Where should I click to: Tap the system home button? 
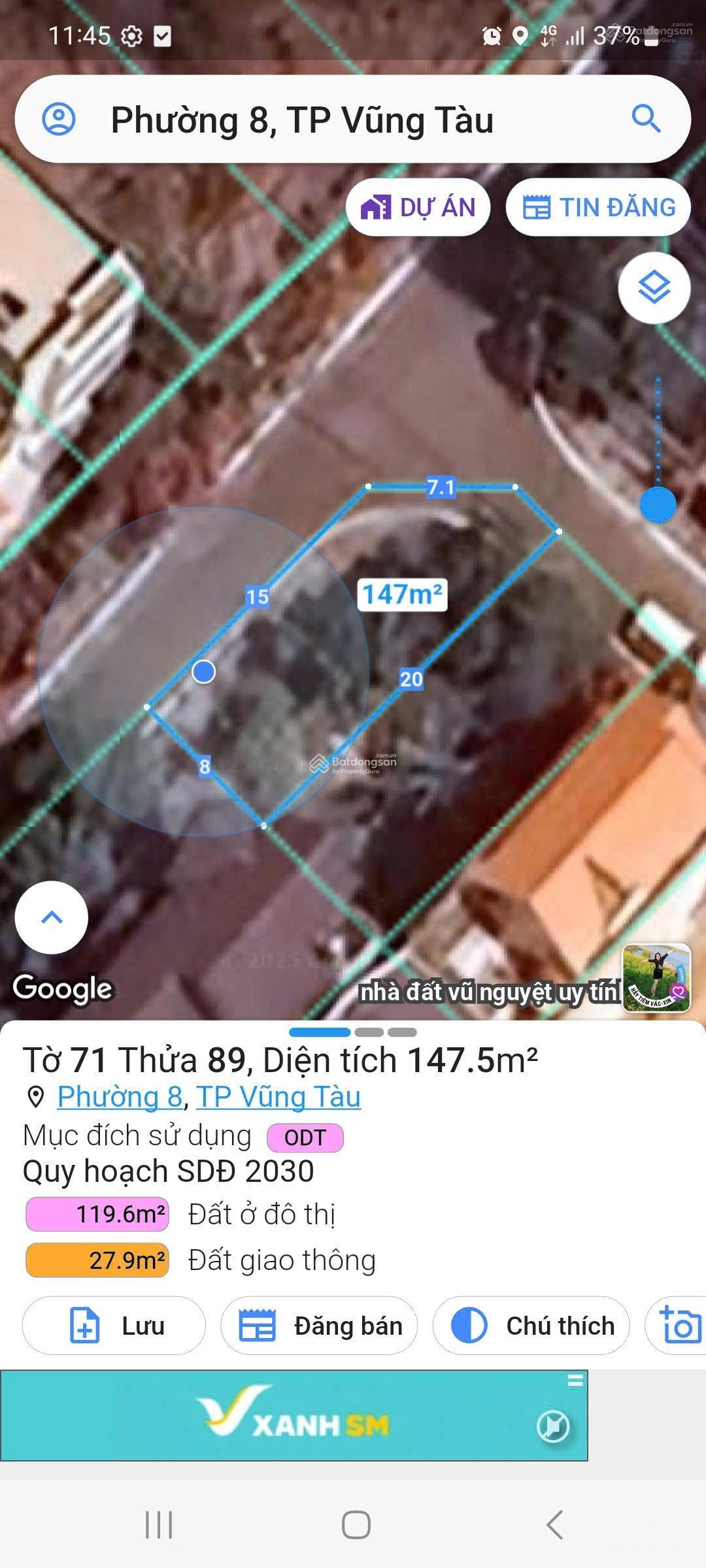[x=356, y=1525]
